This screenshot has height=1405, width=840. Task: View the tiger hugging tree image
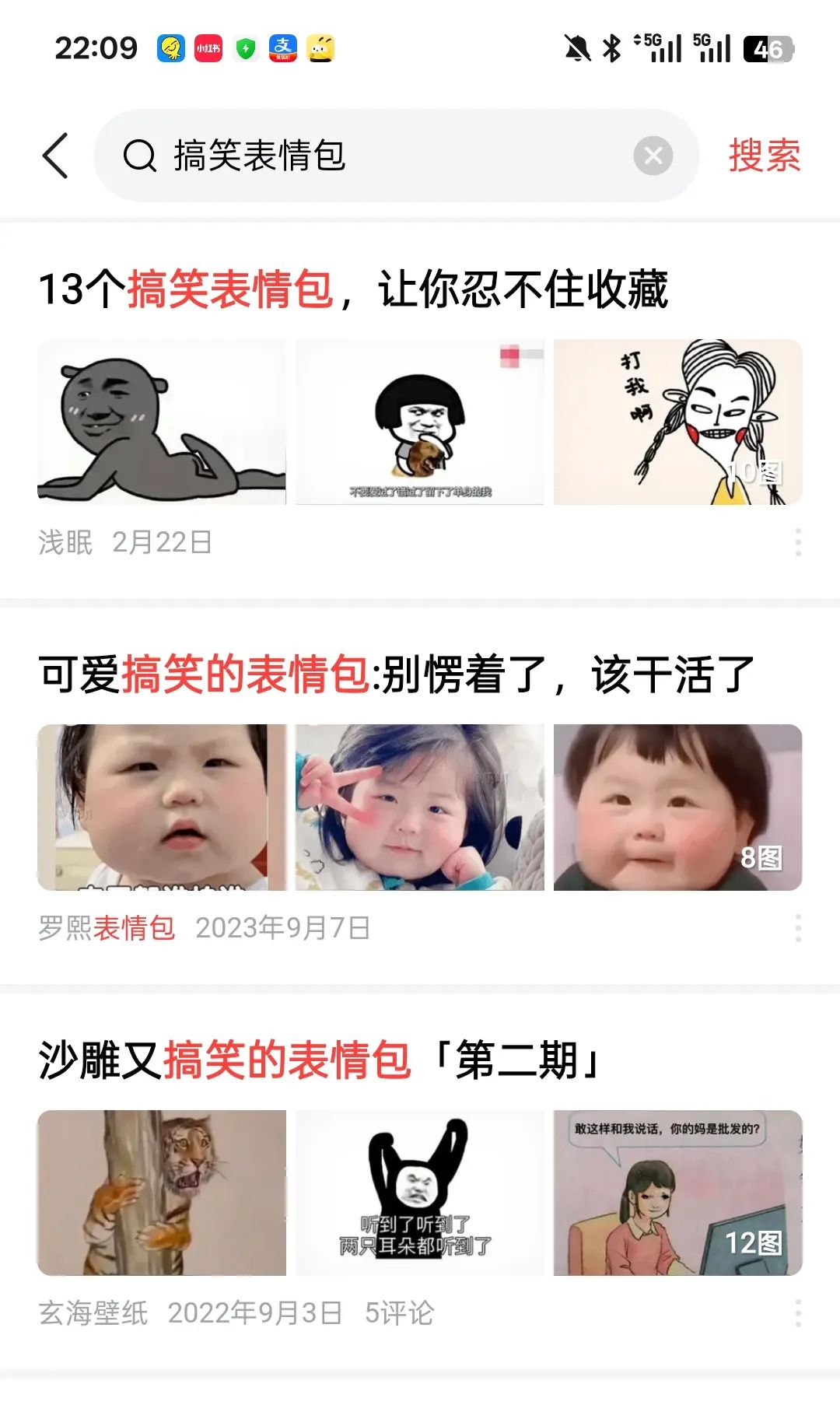pyautogui.click(x=162, y=1193)
